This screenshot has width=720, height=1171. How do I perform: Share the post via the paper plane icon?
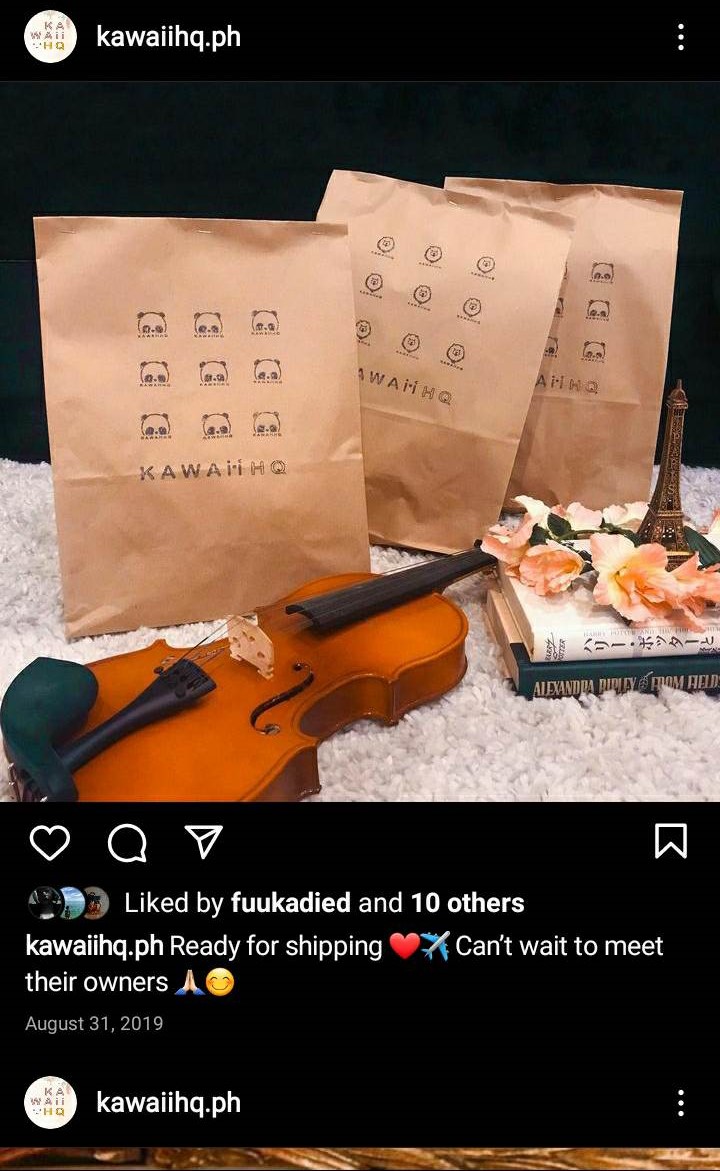point(204,842)
